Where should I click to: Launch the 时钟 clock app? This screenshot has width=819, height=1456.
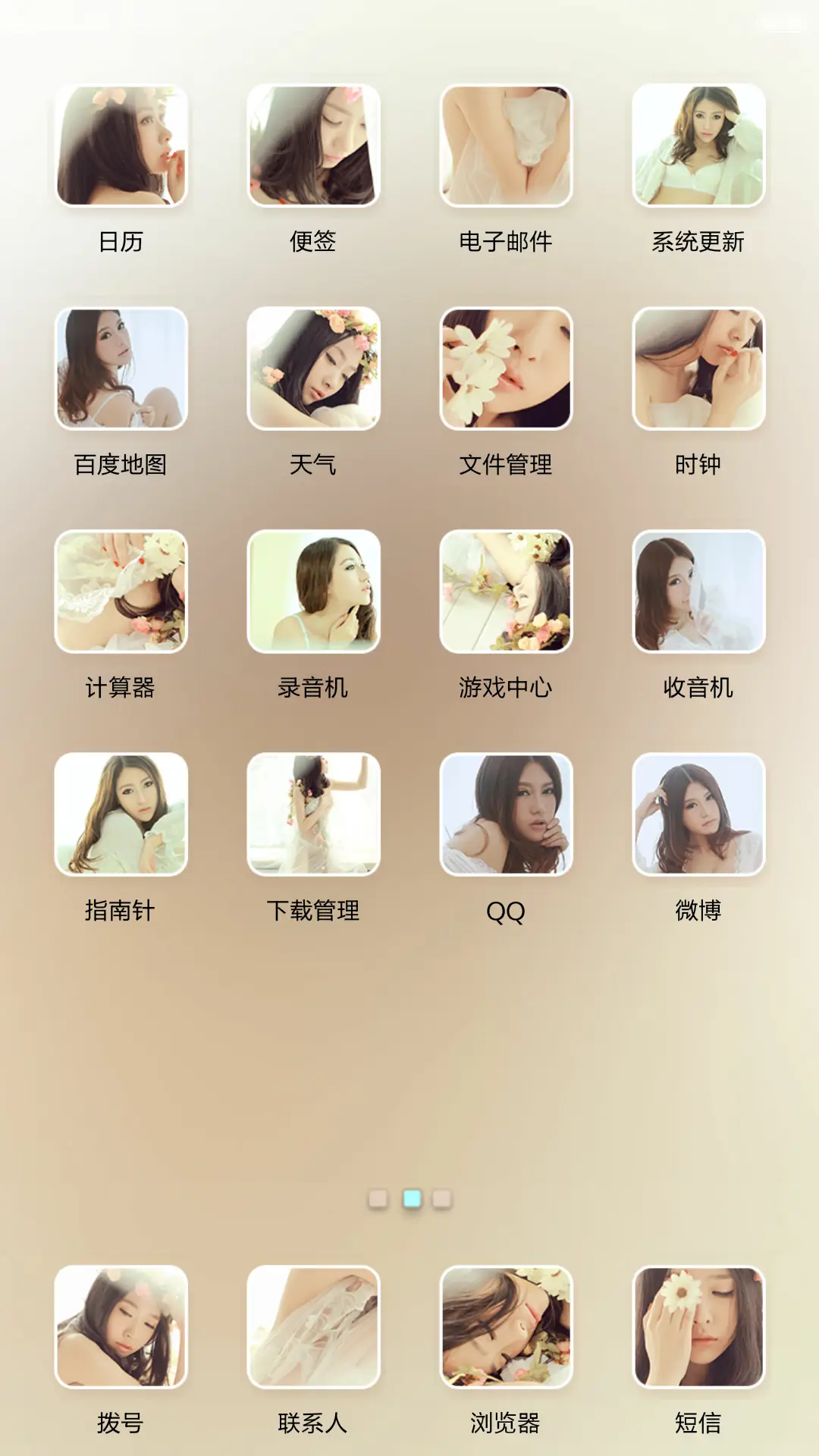tap(698, 369)
